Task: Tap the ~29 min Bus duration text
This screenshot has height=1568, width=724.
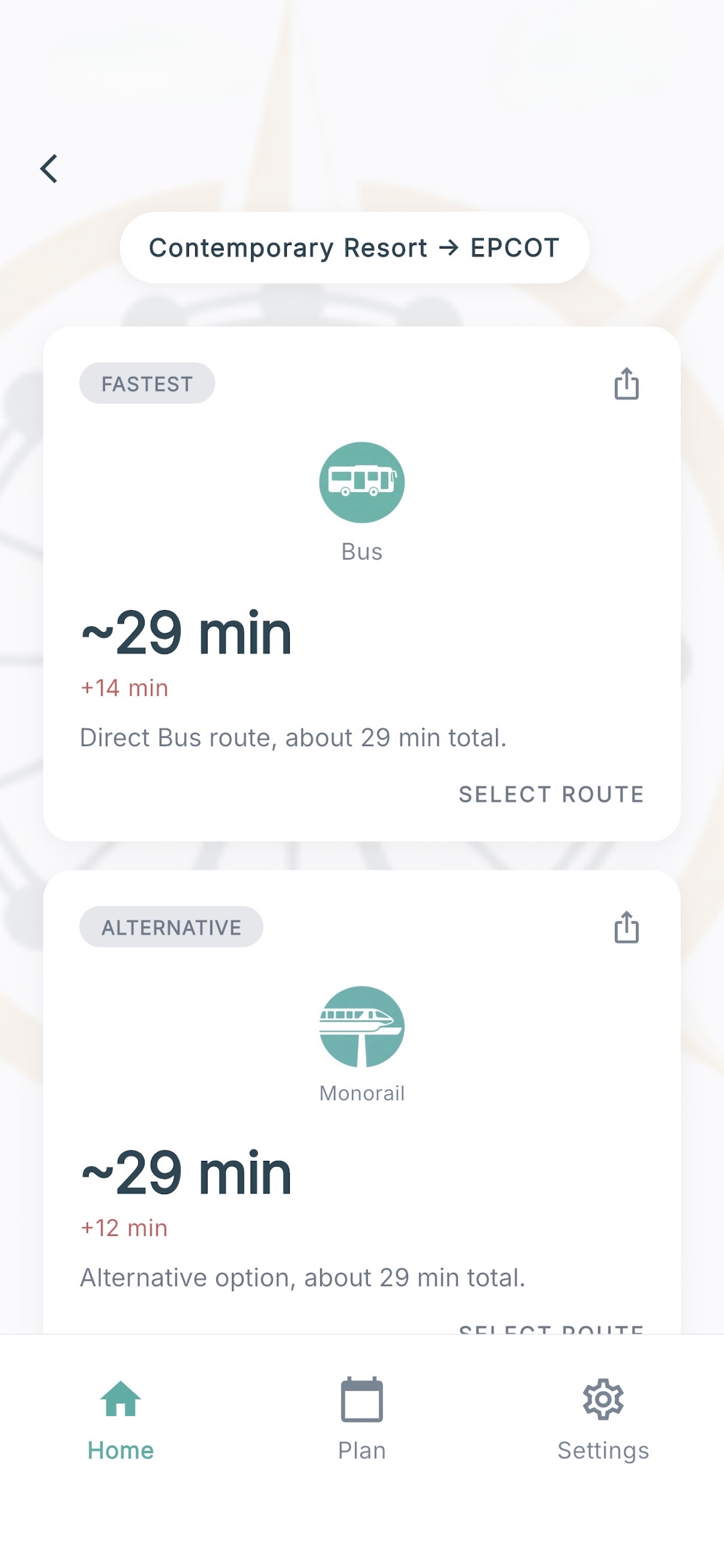Action: [187, 632]
